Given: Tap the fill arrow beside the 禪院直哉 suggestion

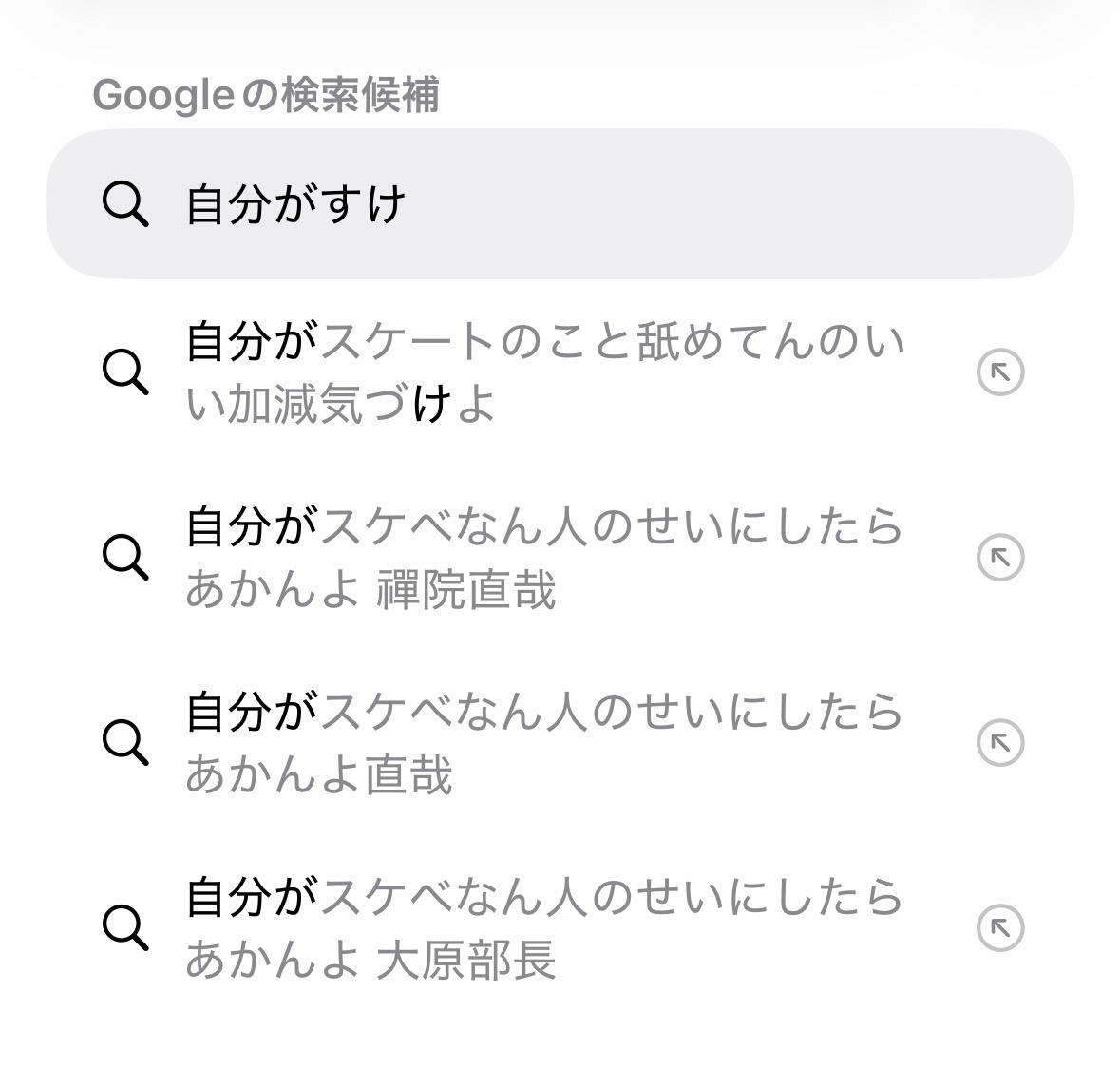Looking at the screenshot, I should (x=1000, y=557).
